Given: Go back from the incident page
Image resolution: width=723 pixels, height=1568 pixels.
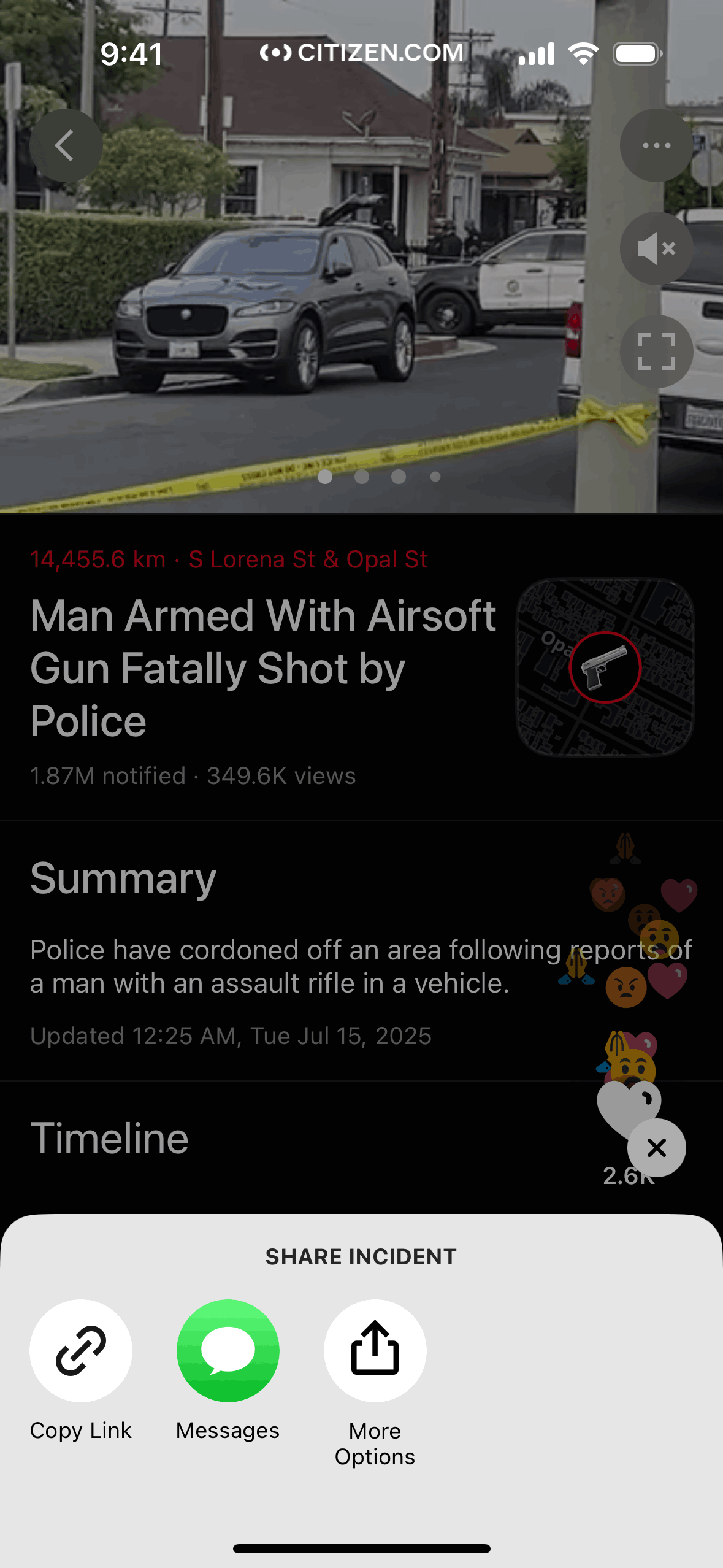Looking at the screenshot, I should [66, 145].
